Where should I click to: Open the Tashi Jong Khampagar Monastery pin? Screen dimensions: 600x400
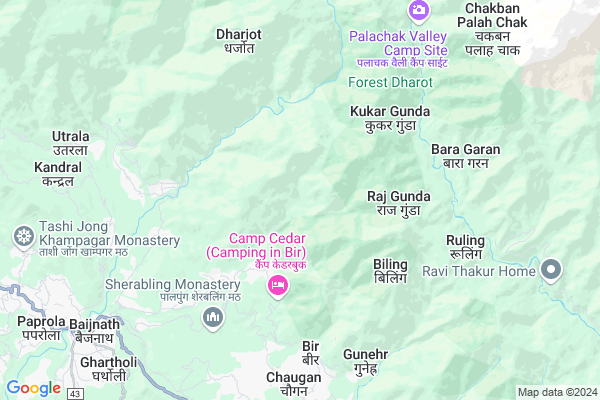coord(22,237)
